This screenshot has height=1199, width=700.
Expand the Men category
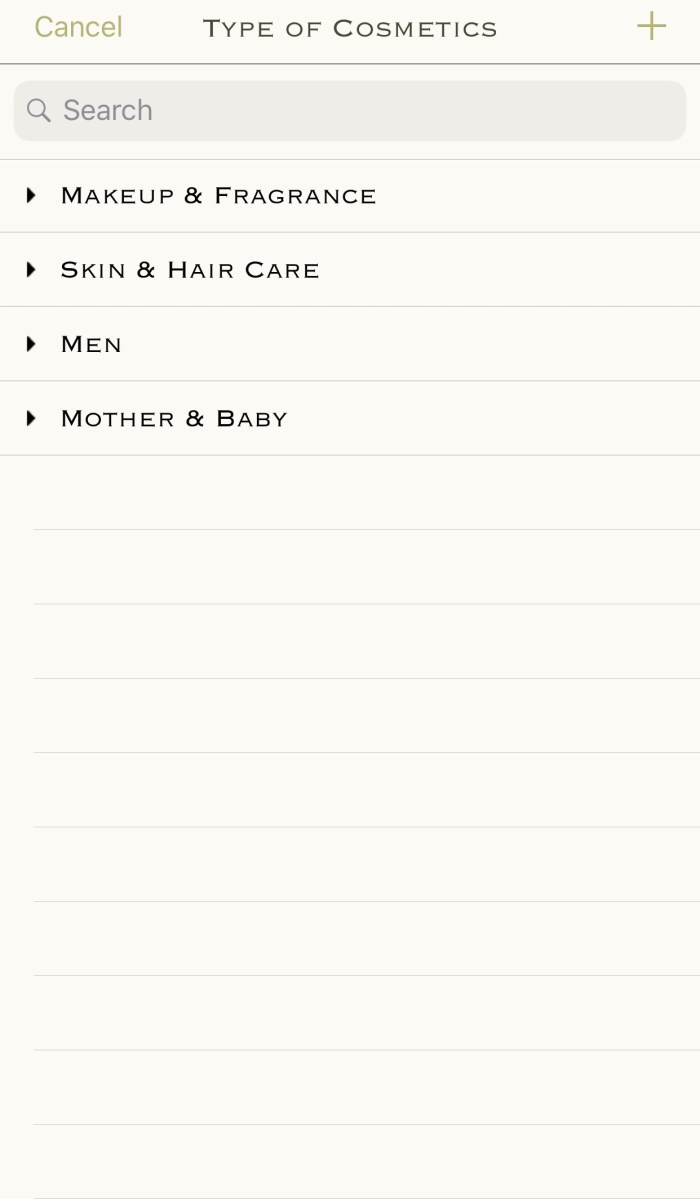pos(32,344)
